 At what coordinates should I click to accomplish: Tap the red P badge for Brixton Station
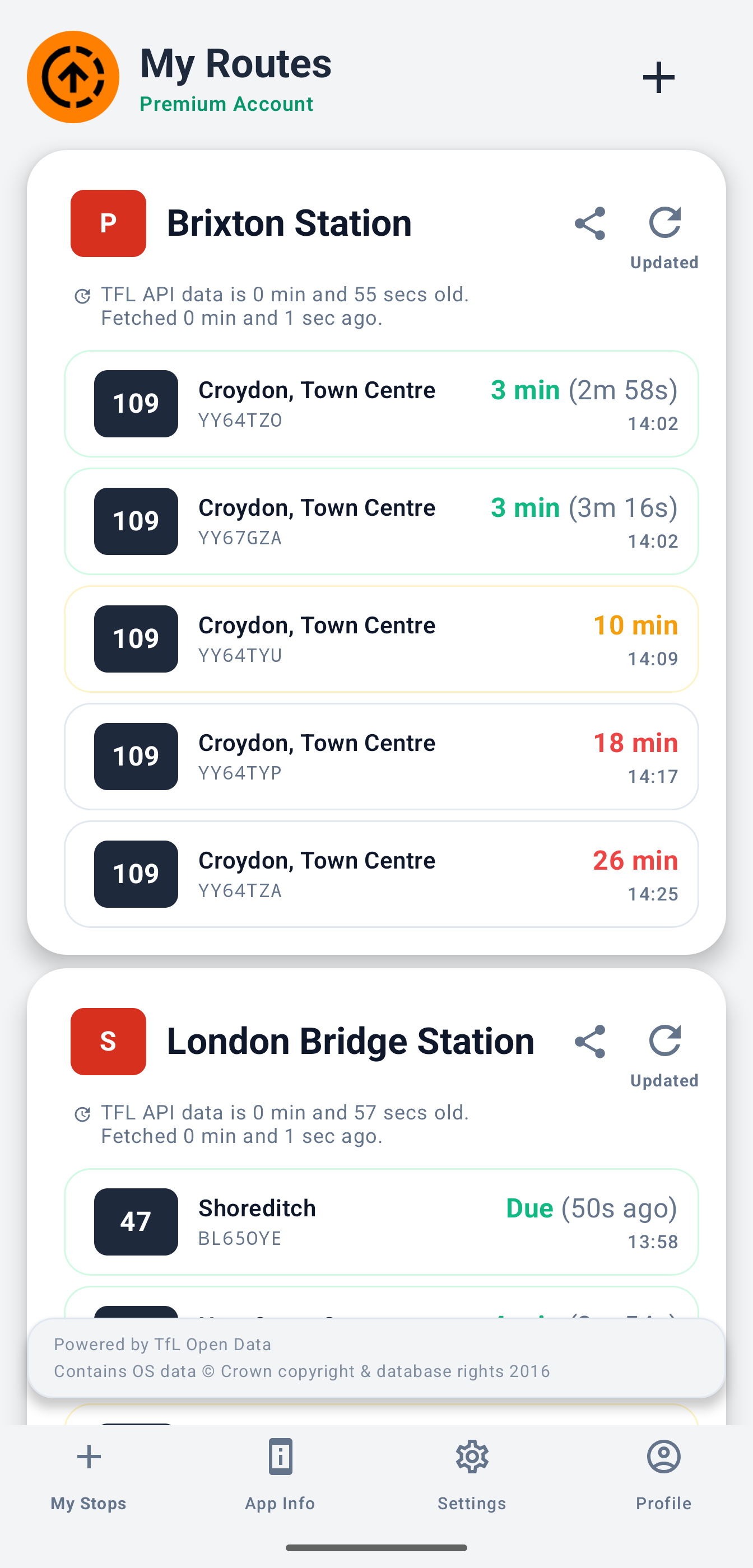click(108, 223)
